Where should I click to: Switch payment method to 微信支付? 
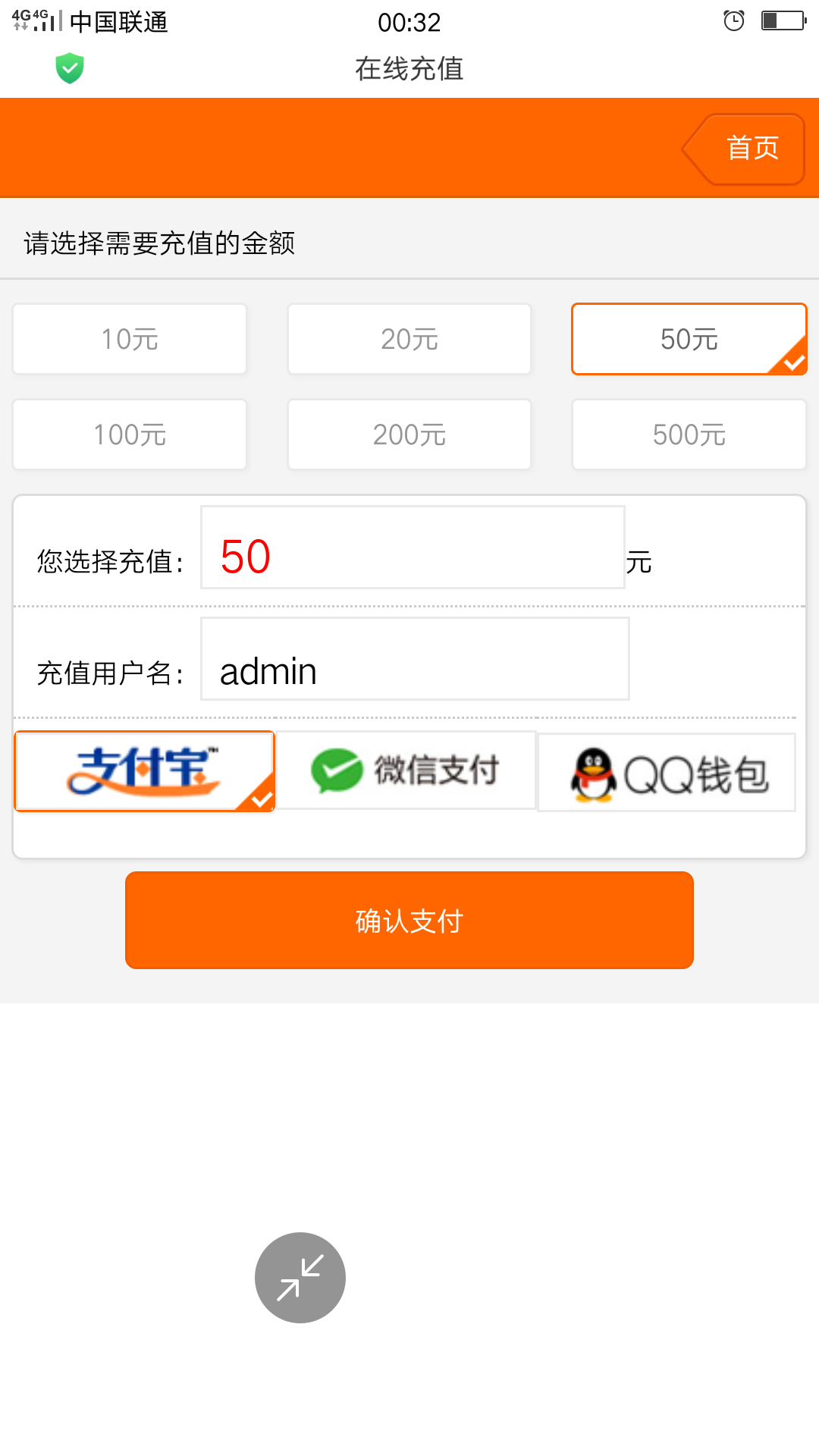pyautogui.click(x=406, y=770)
